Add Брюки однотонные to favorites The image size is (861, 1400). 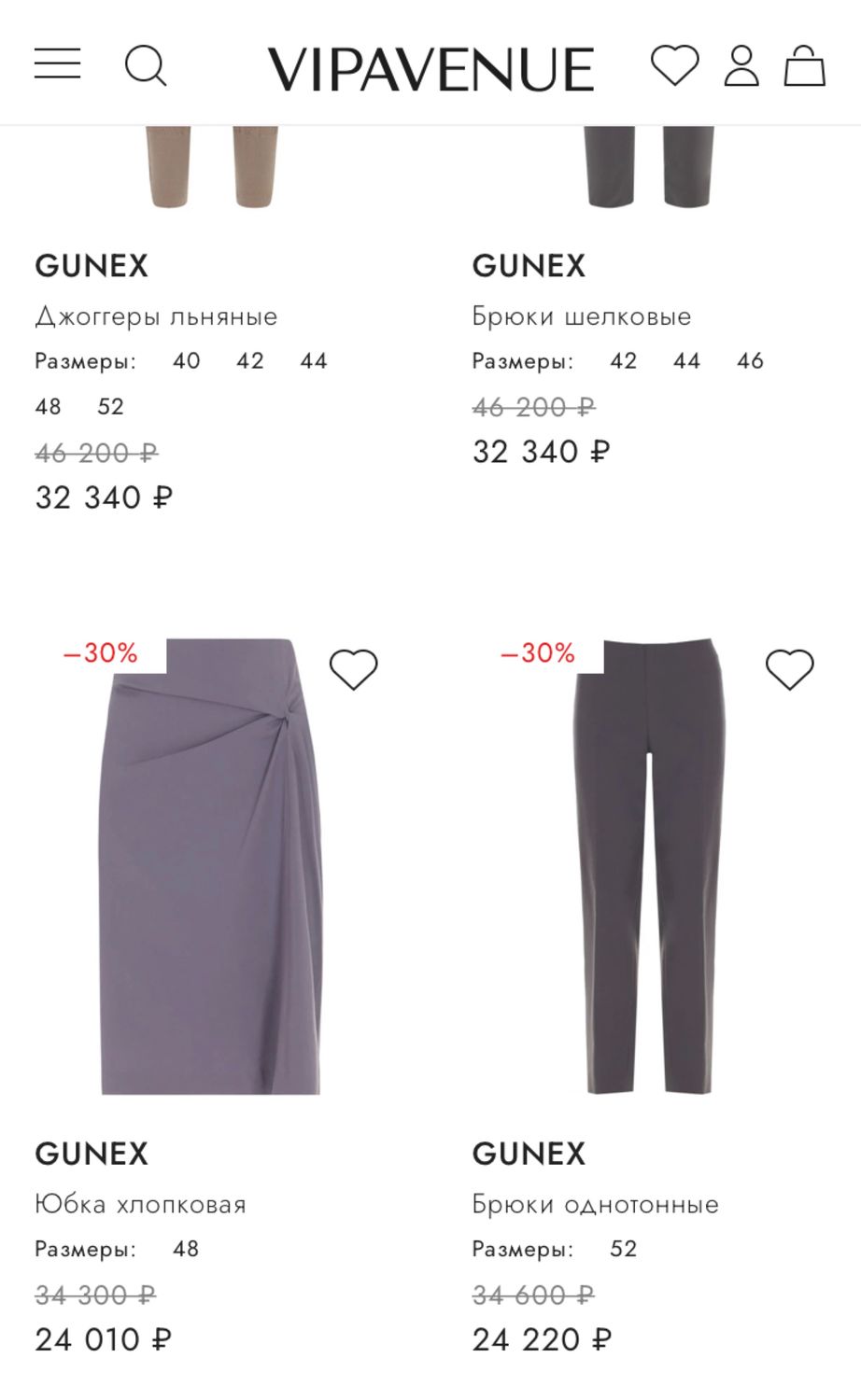pos(790,669)
